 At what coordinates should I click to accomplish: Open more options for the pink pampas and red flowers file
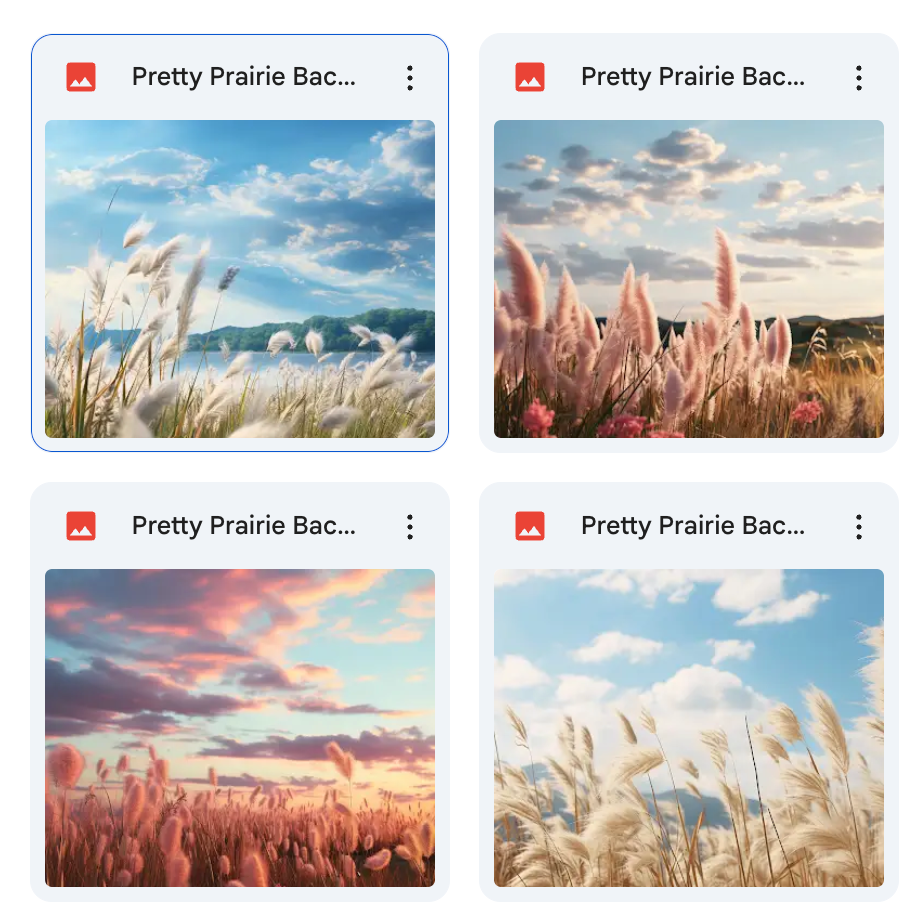click(x=858, y=78)
